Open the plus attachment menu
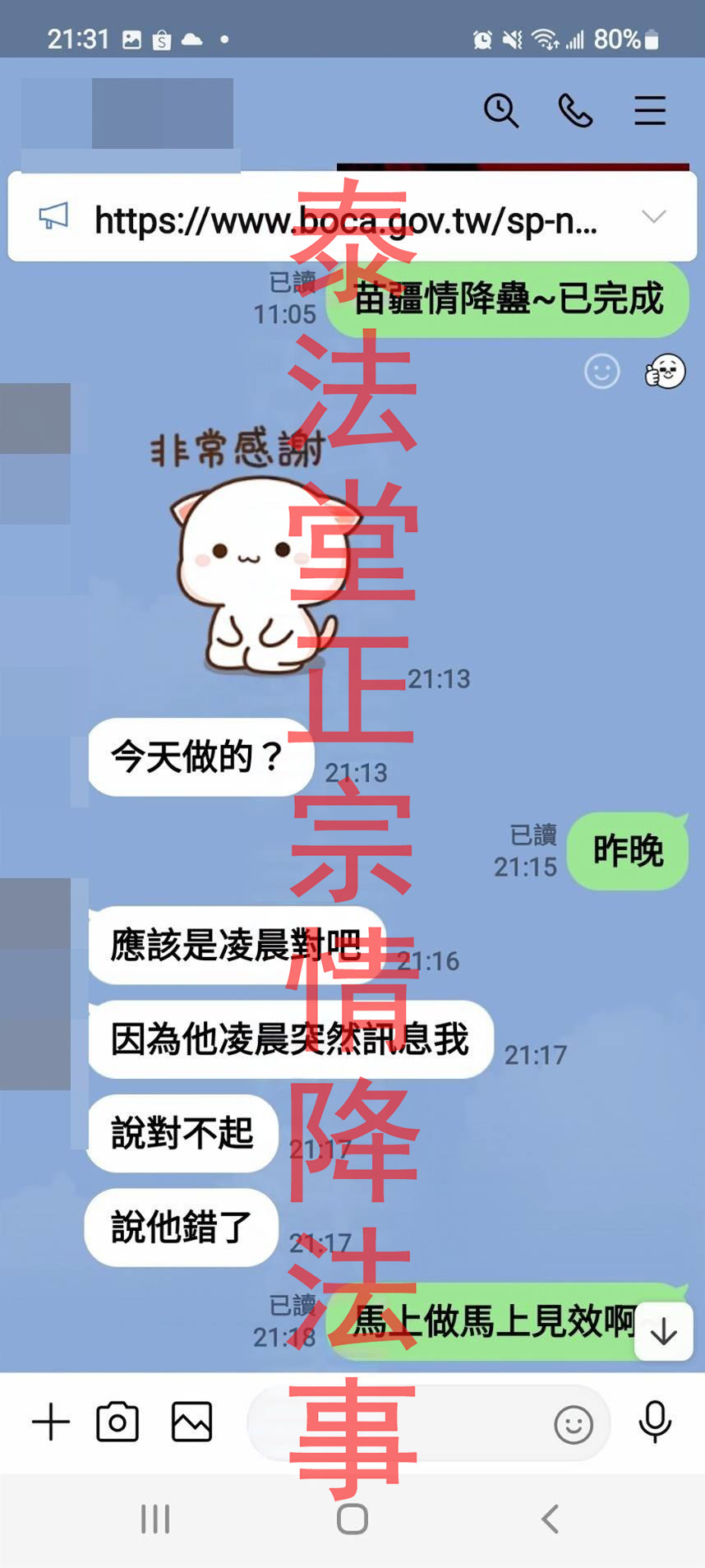This screenshot has width=705, height=1568. click(x=51, y=1422)
